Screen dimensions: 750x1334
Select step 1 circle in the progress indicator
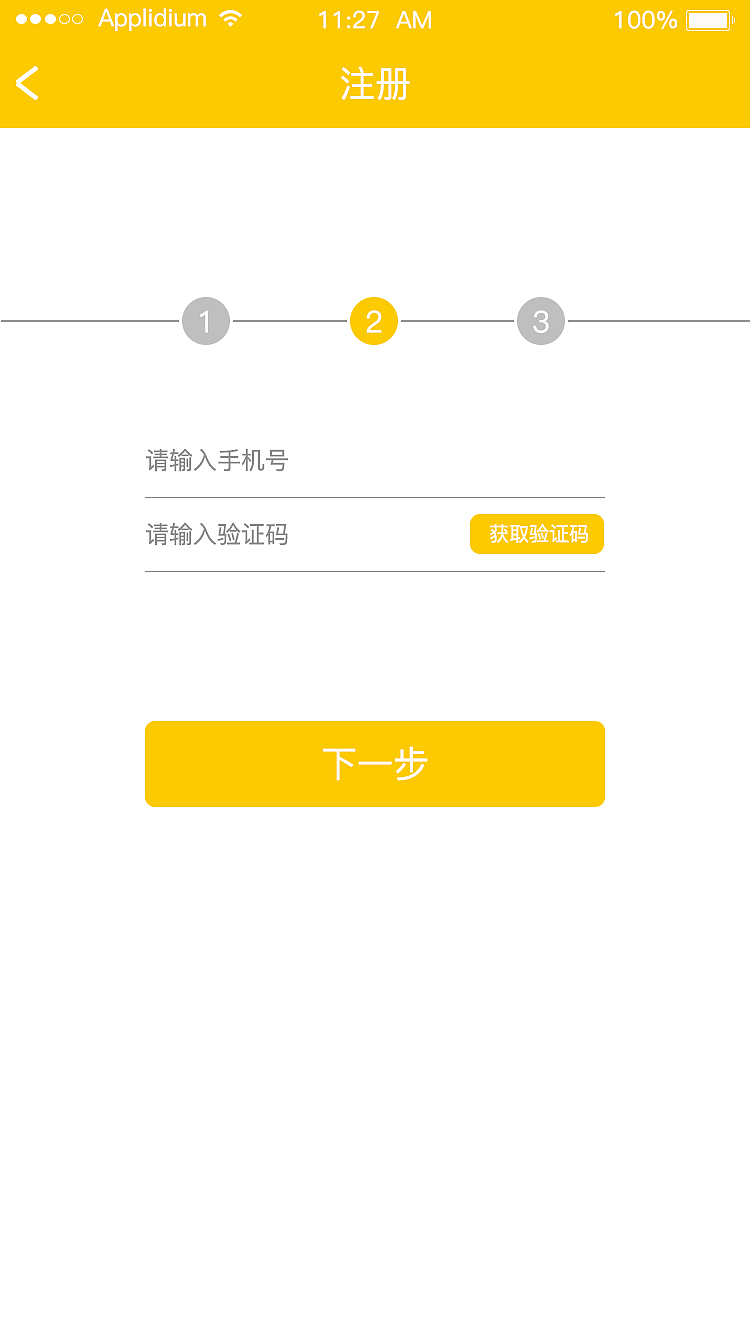click(x=205, y=321)
